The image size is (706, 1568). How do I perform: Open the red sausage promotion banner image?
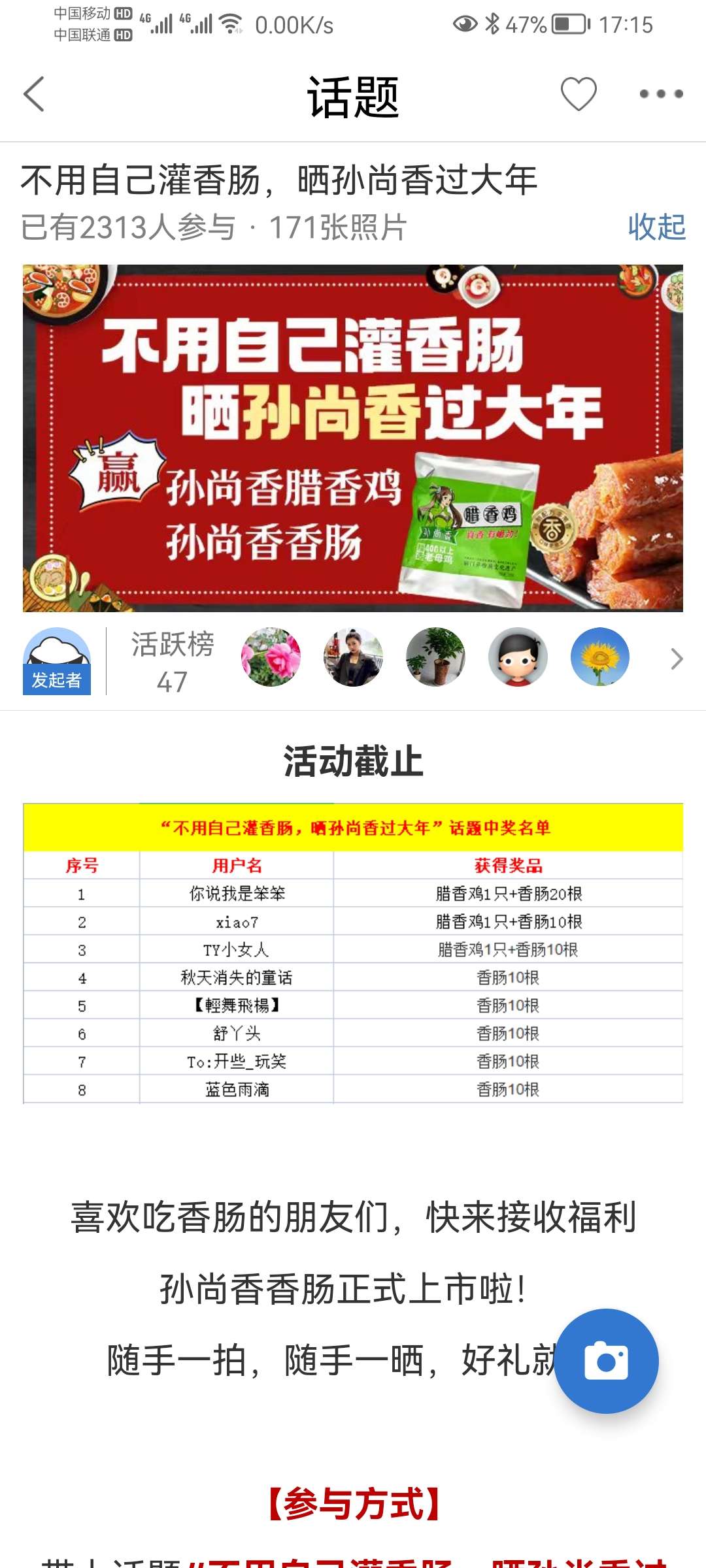(x=353, y=438)
